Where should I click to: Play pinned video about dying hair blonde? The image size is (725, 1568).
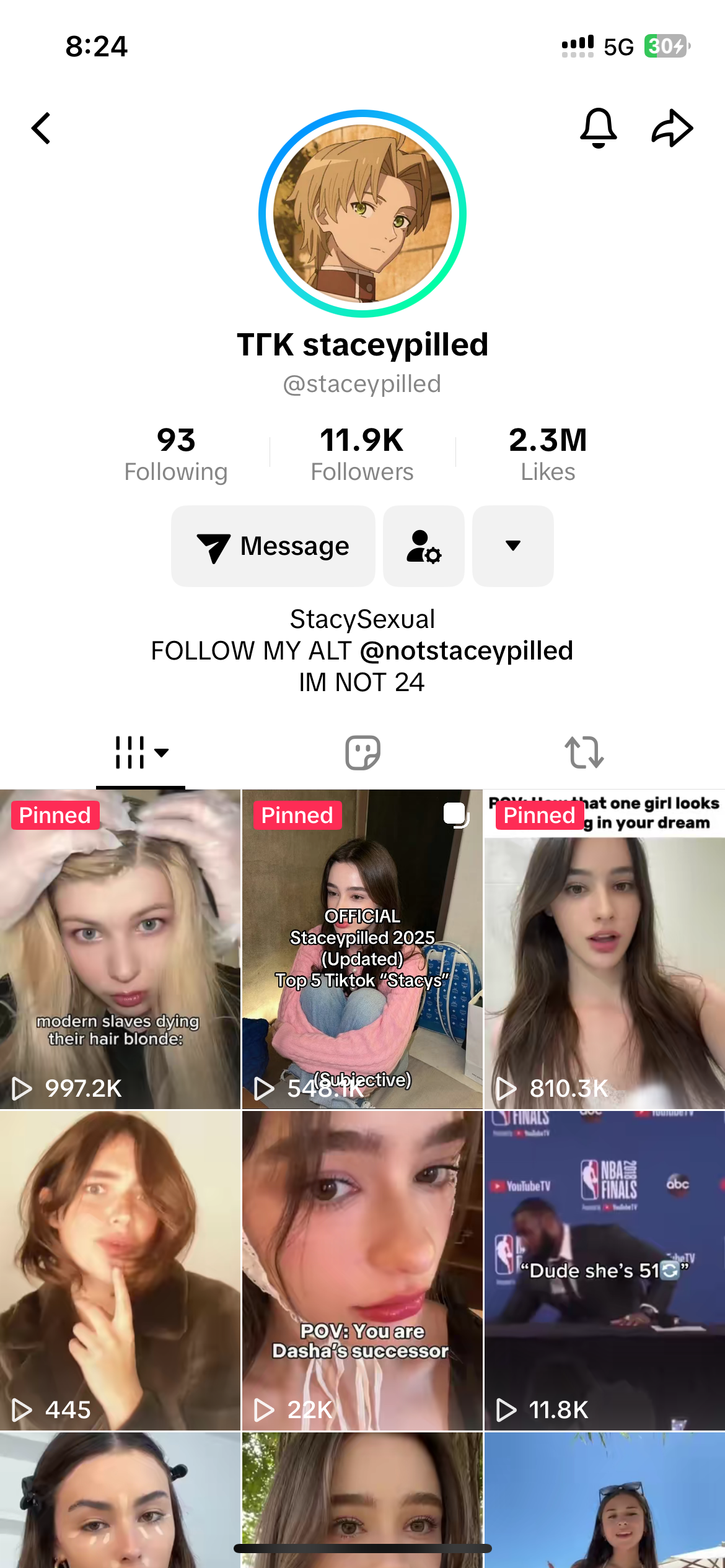[x=120, y=949]
